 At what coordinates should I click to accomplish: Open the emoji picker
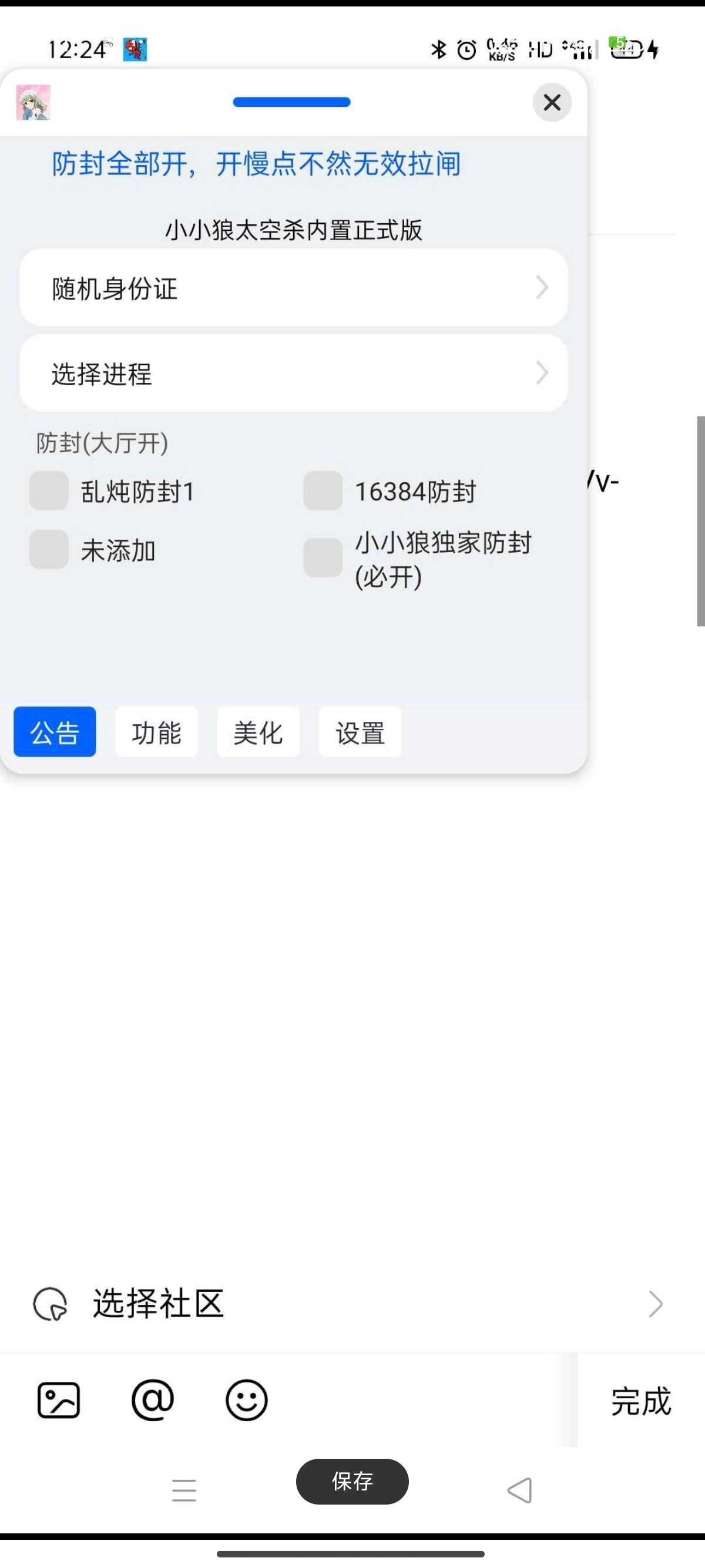[247, 1400]
